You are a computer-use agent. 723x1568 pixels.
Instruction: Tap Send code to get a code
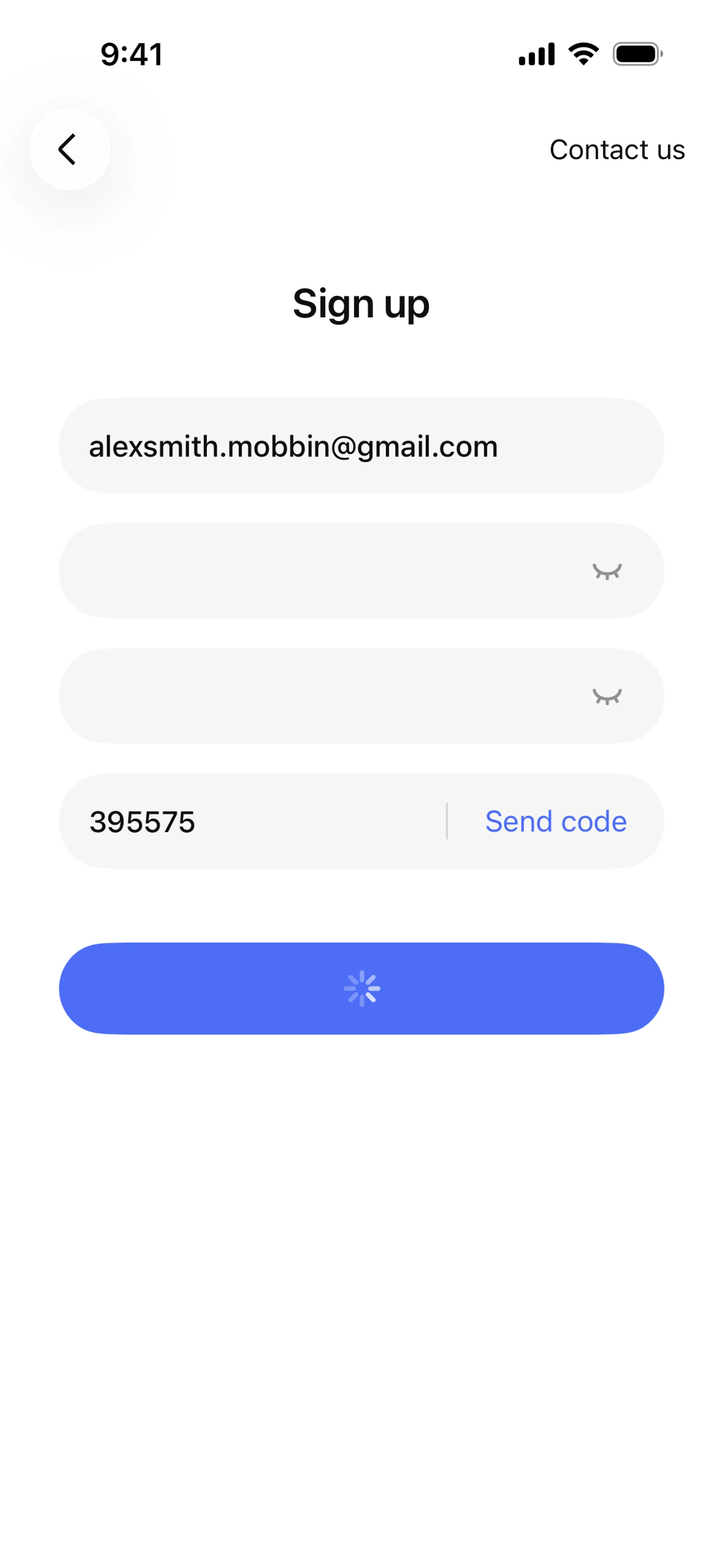(x=555, y=821)
